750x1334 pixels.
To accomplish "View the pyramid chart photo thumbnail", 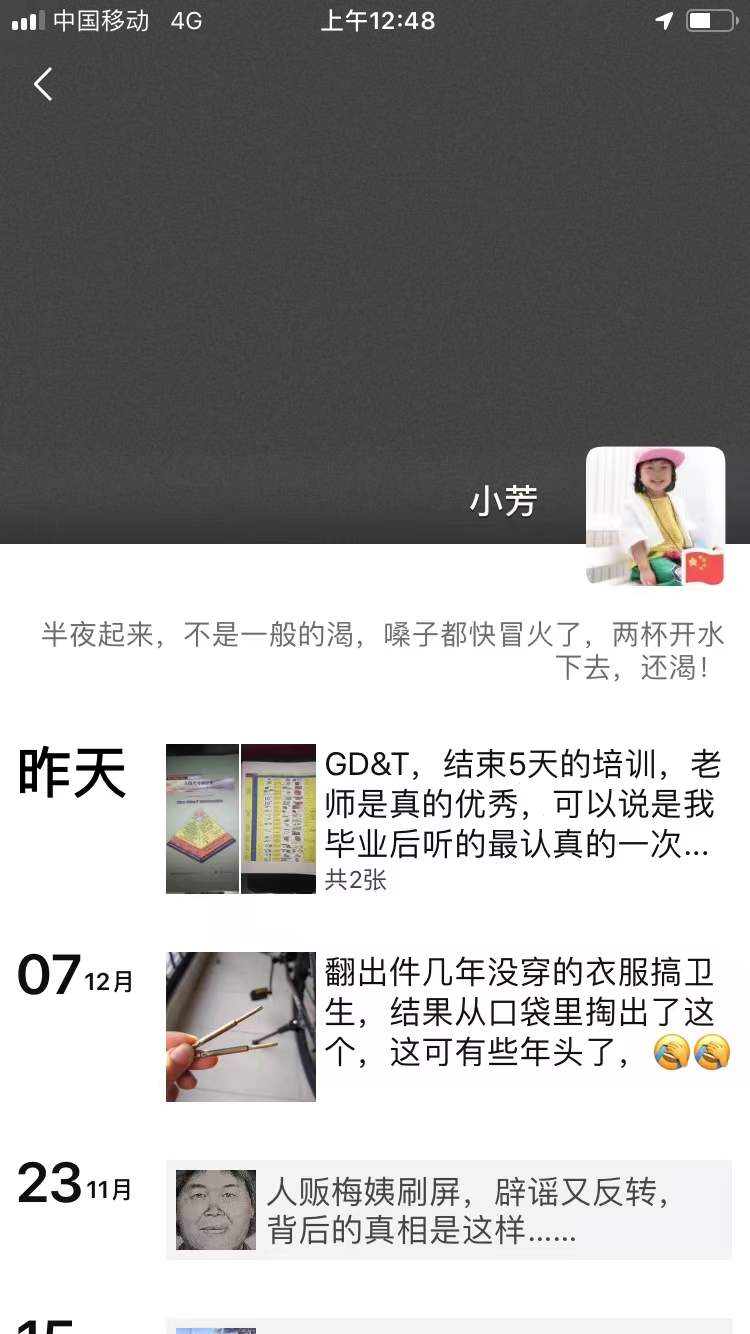I will [x=202, y=818].
